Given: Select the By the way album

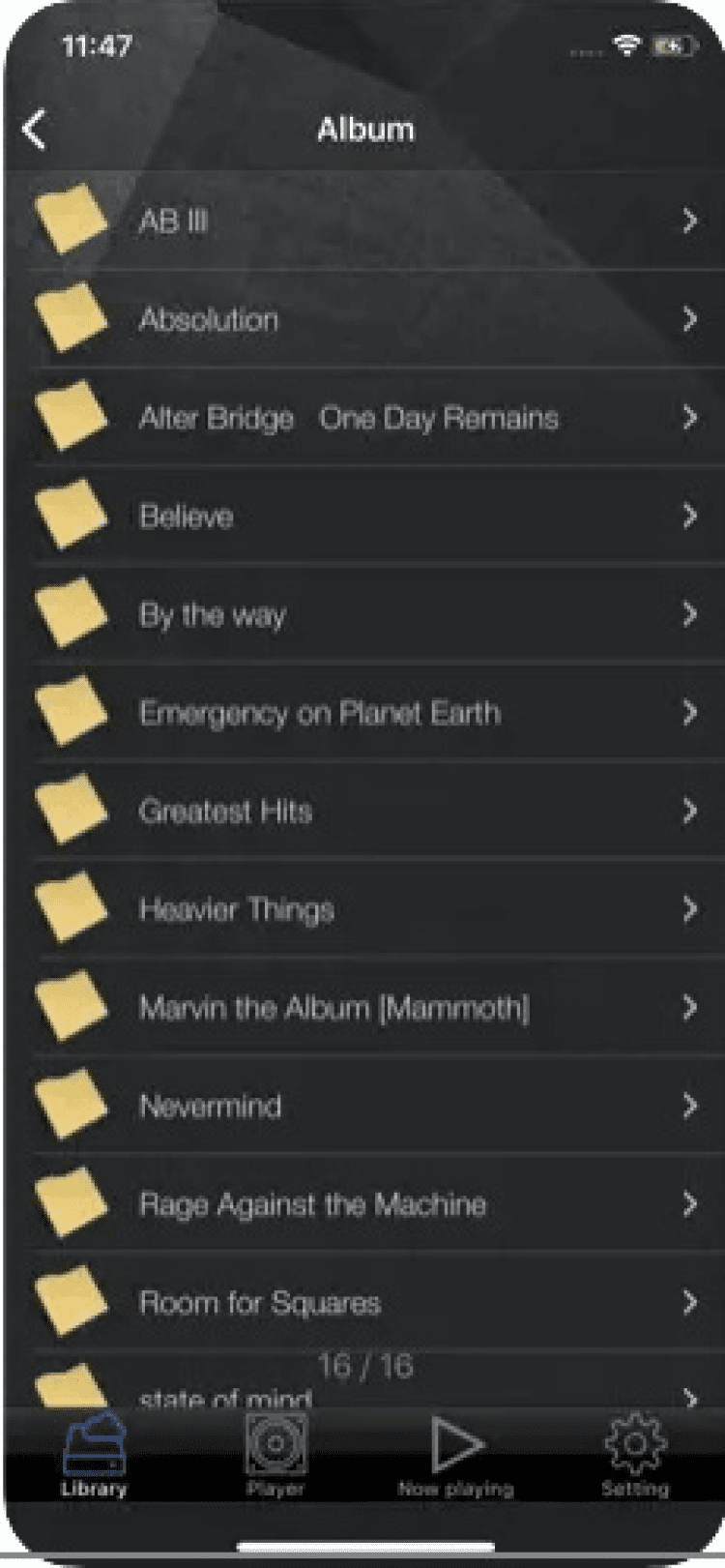Looking at the screenshot, I should [362, 615].
